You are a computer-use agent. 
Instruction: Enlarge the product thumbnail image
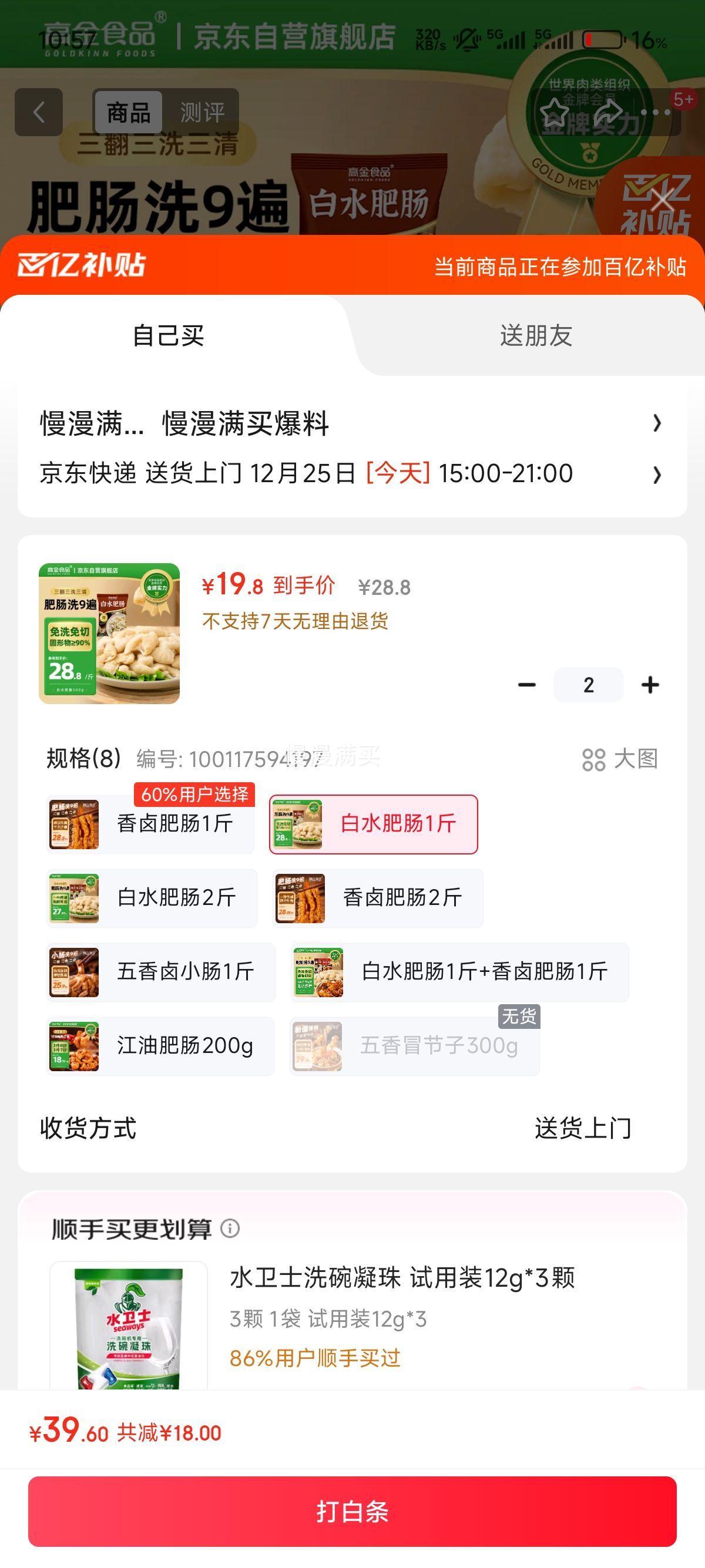(x=110, y=633)
